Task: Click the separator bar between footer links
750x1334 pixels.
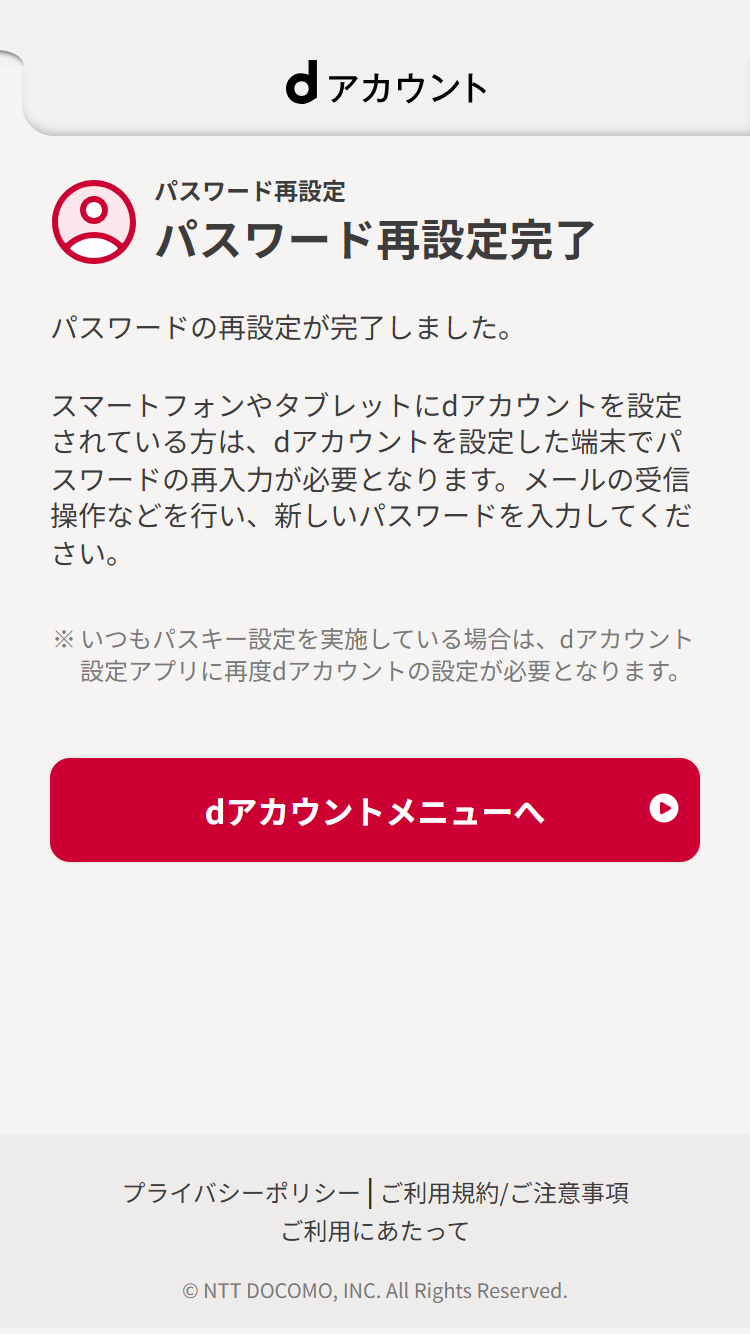Action: pyautogui.click(x=369, y=1191)
